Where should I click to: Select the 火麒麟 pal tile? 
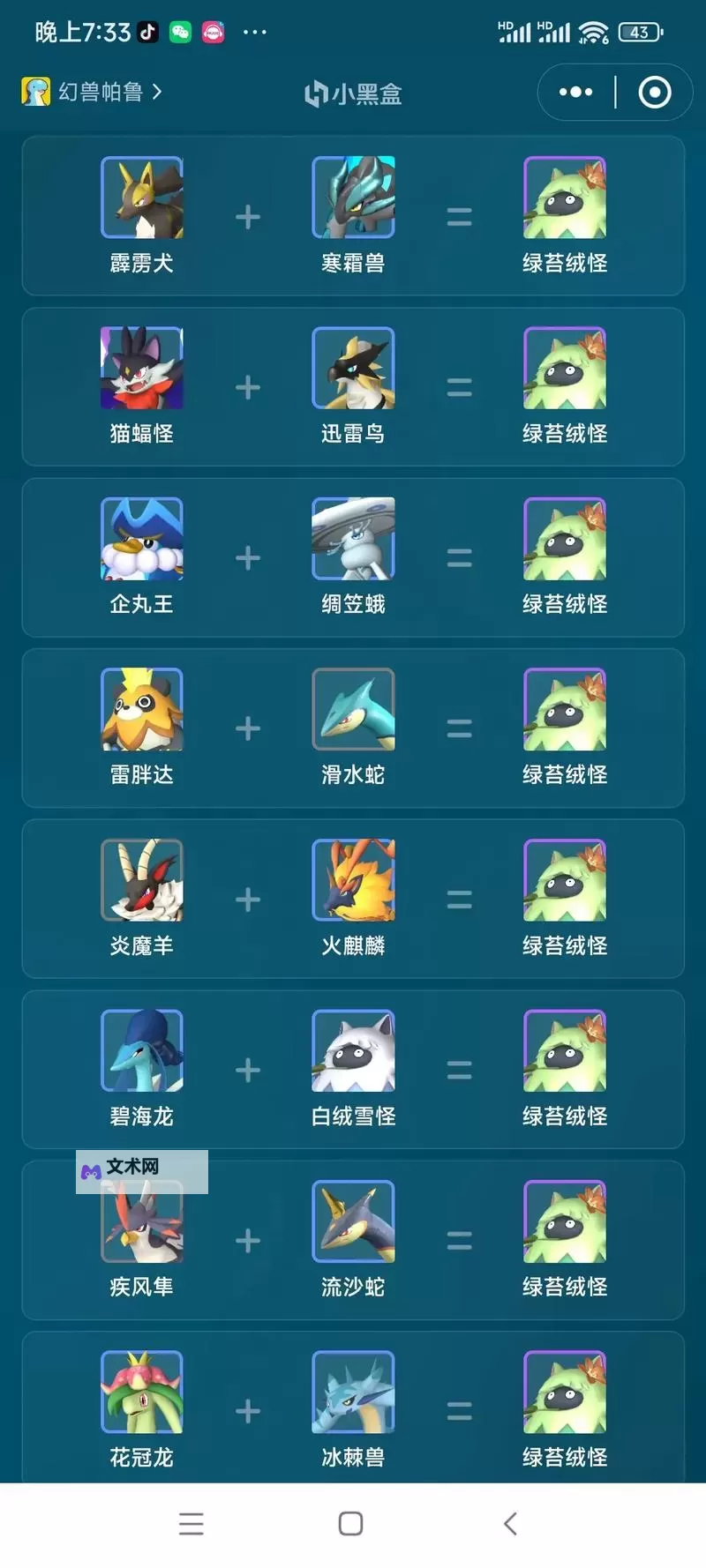[x=353, y=880]
